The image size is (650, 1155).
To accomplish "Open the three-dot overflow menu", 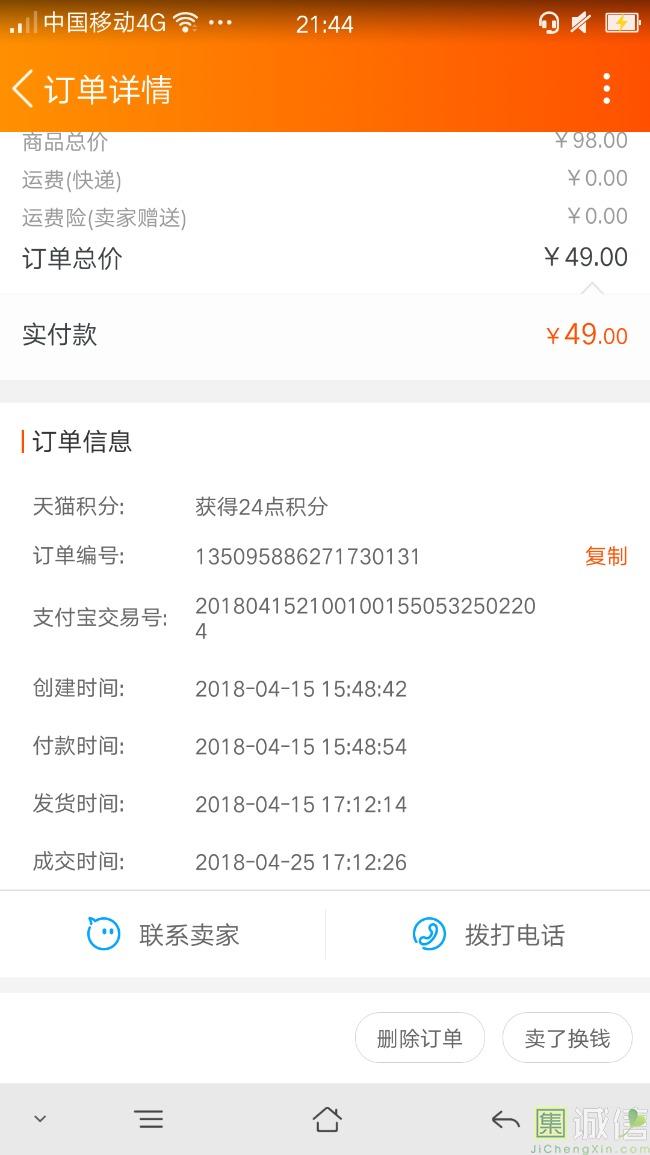I will (x=606, y=89).
